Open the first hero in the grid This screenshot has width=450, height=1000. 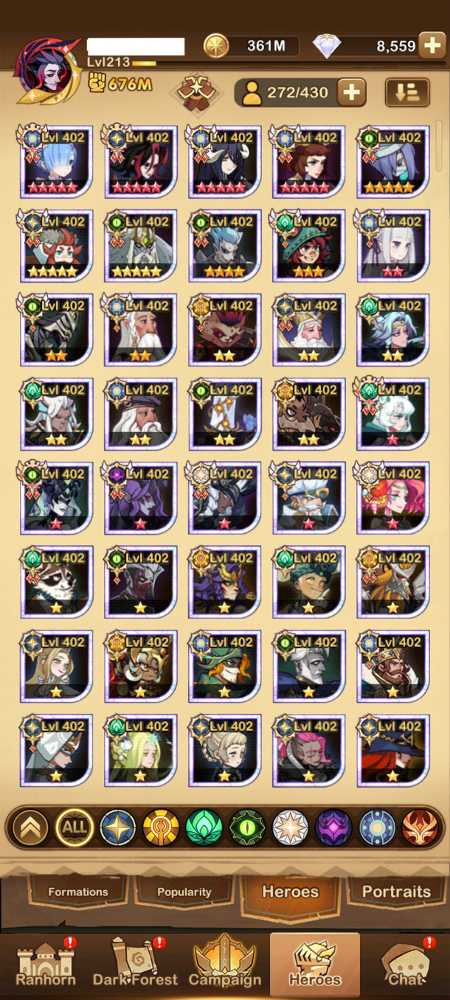click(57, 162)
